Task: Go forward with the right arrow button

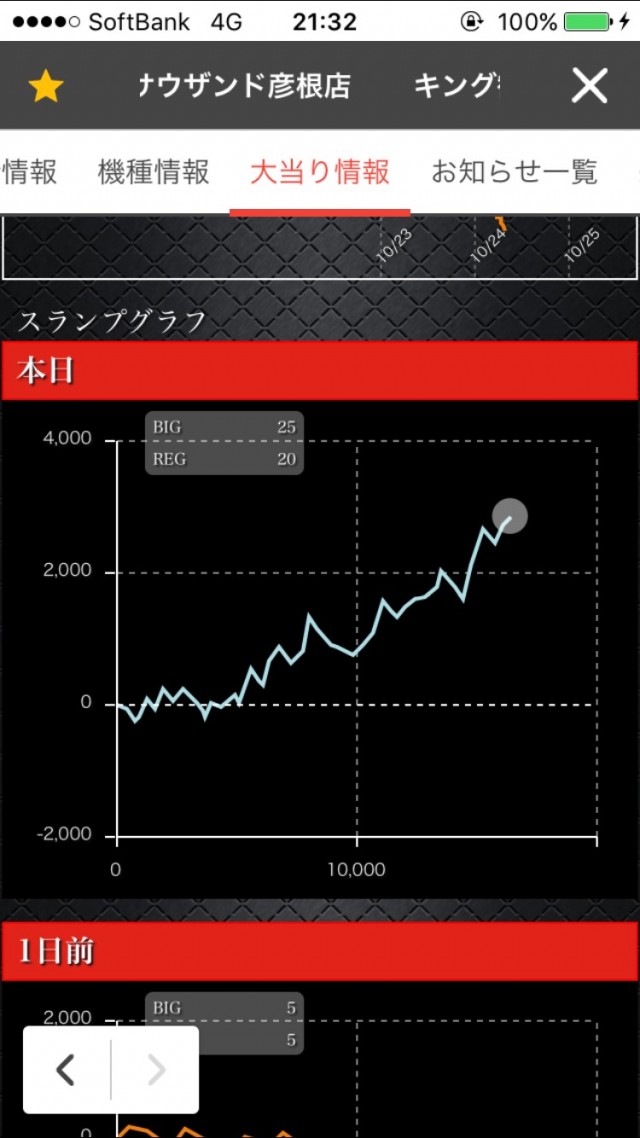Action: click(156, 1070)
